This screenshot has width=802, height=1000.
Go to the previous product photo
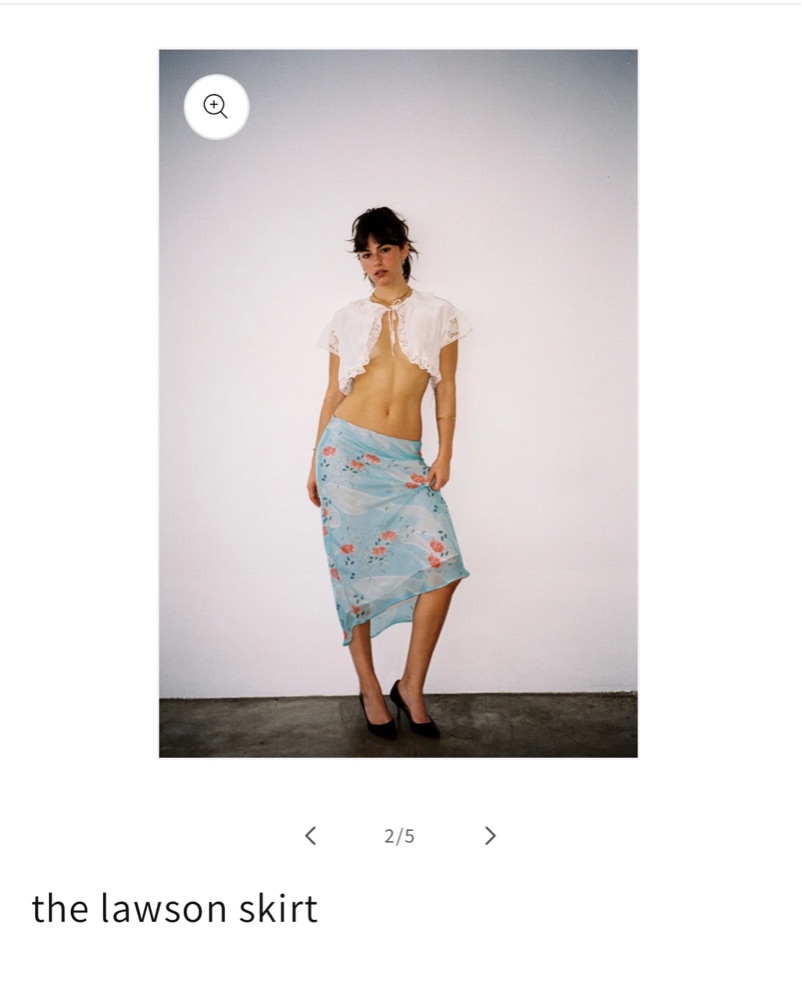[x=310, y=836]
